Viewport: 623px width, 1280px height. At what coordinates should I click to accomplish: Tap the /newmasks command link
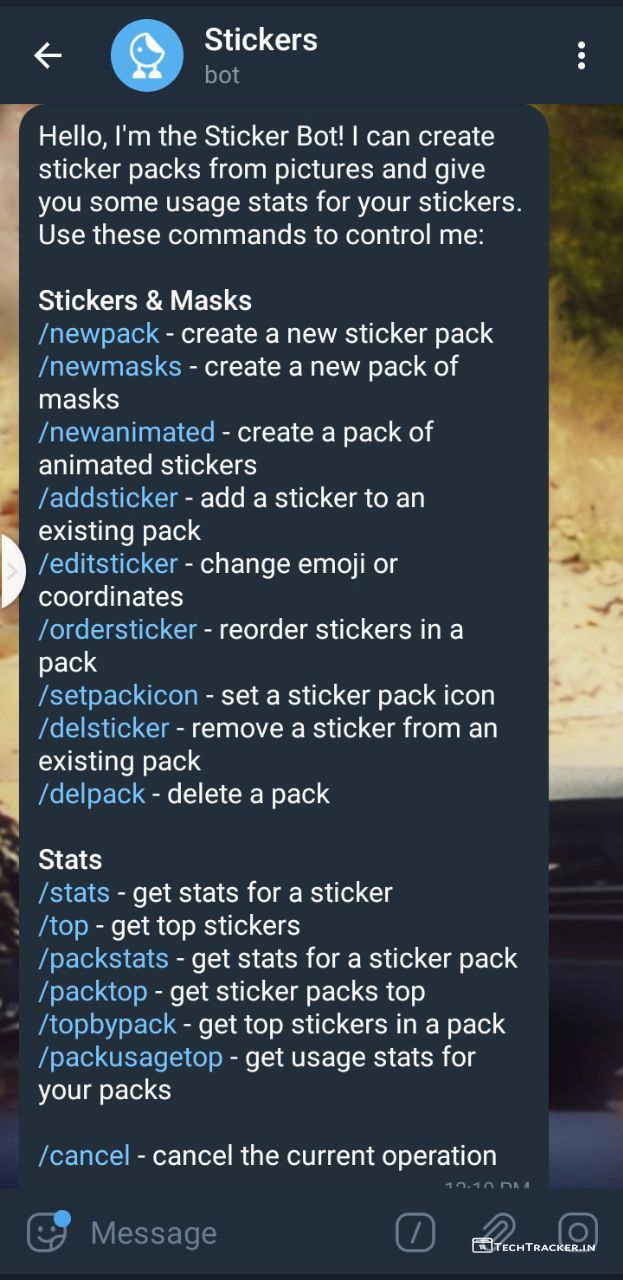pyautogui.click(x=110, y=367)
